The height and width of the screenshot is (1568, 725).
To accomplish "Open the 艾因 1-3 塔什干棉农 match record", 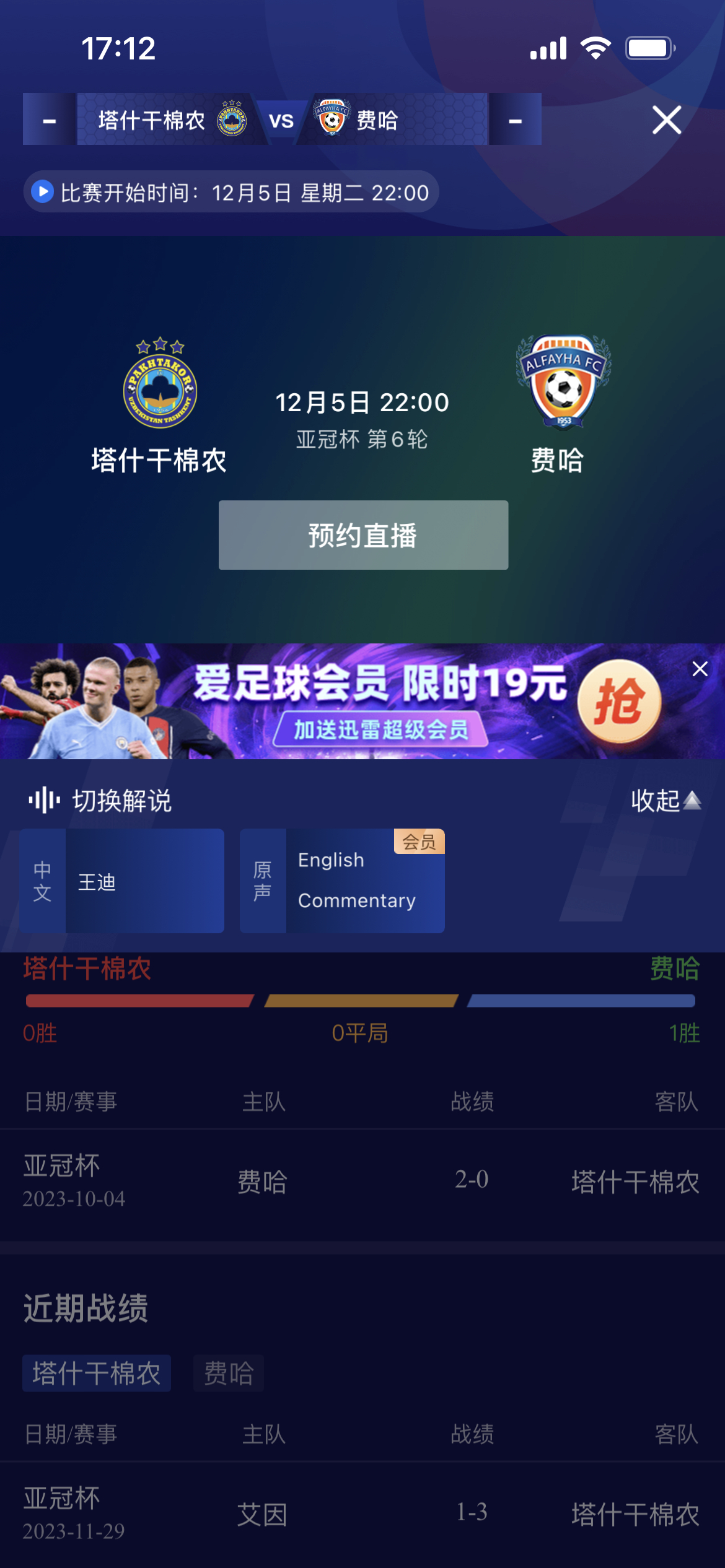I will [362, 1514].
